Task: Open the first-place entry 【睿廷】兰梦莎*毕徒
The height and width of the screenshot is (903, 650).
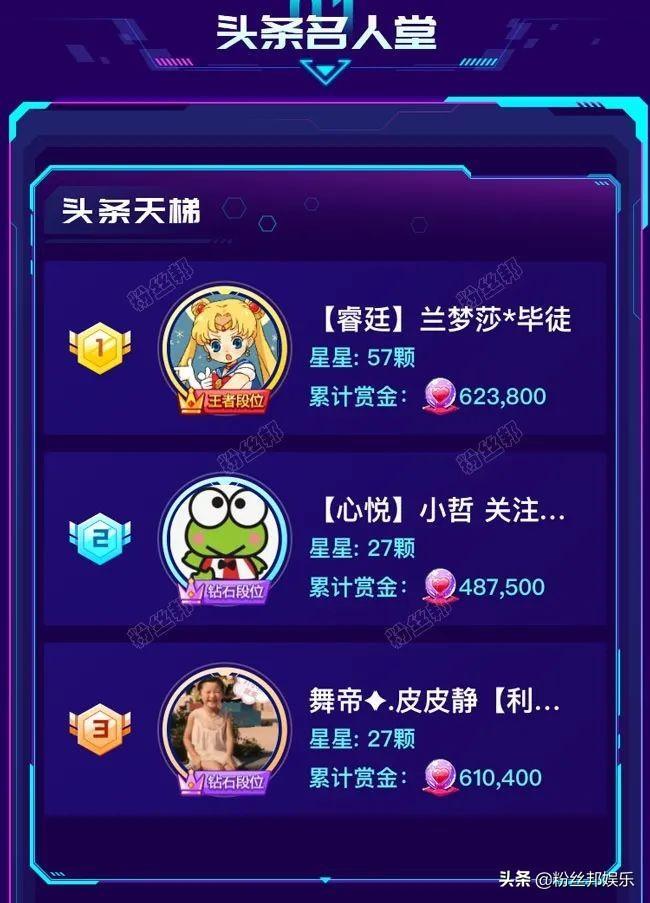Action: pyautogui.click(x=440, y=320)
